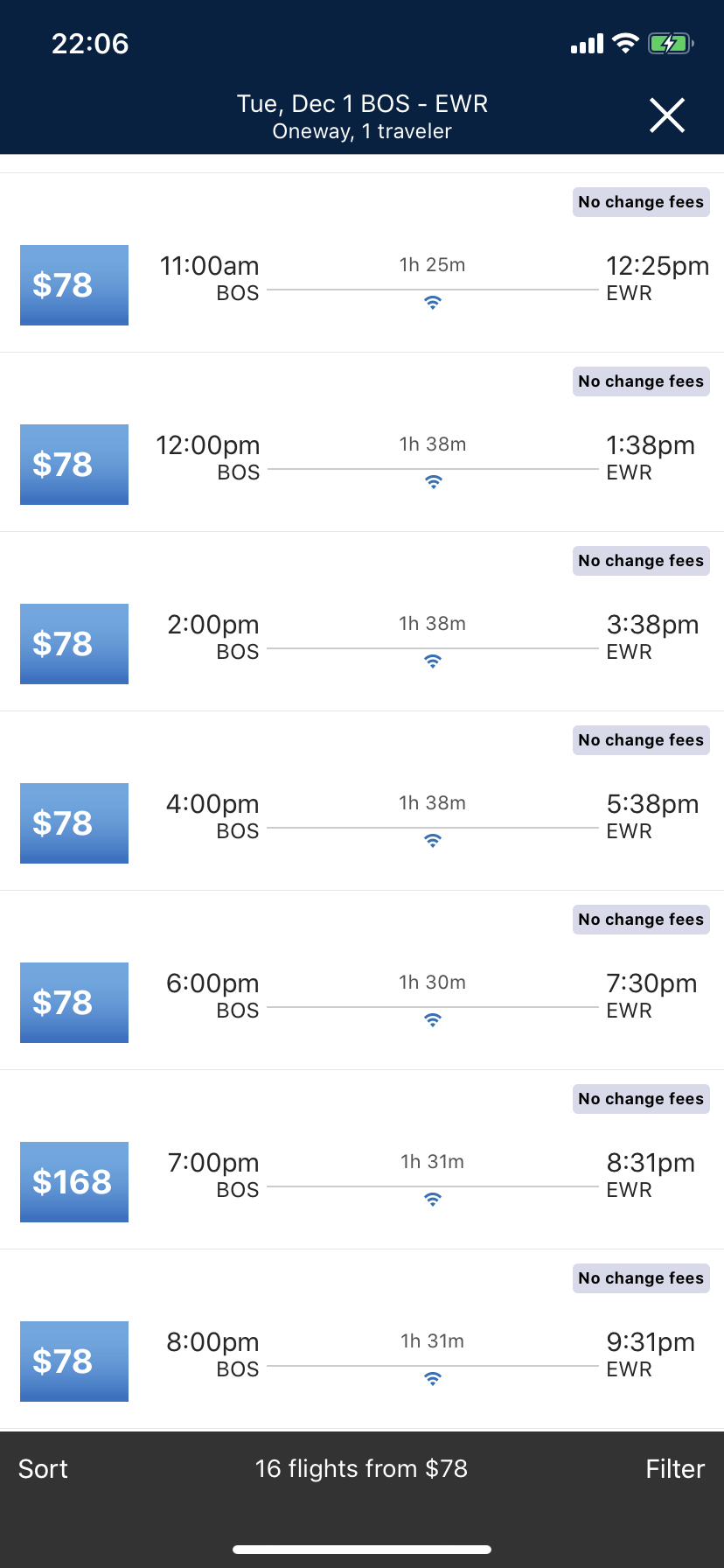Pick the 4:00pm flight arriving 5:38pm
Screen dimensions: 724x1568
362,801
